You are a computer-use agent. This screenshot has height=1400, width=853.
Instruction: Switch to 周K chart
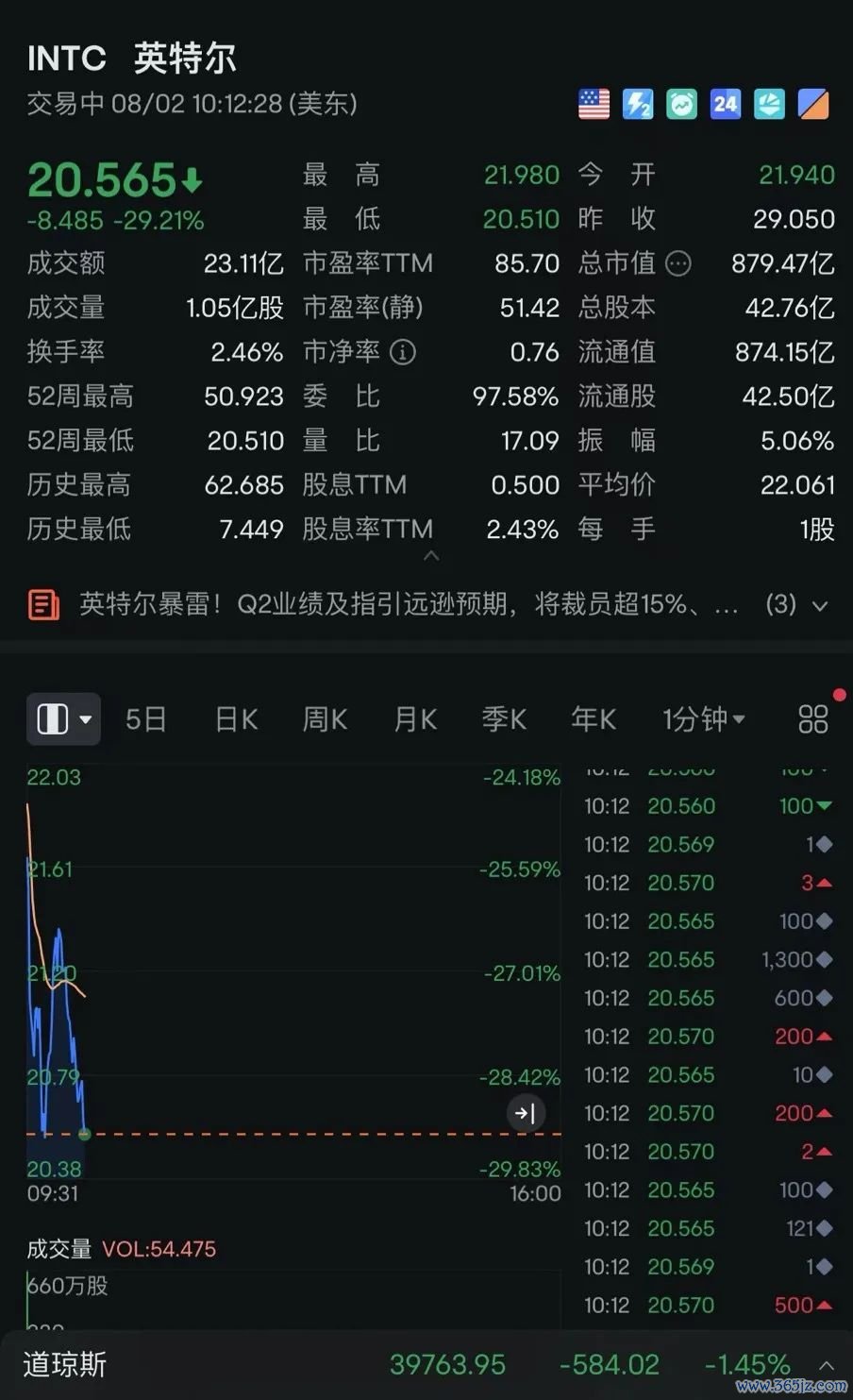point(325,719)
